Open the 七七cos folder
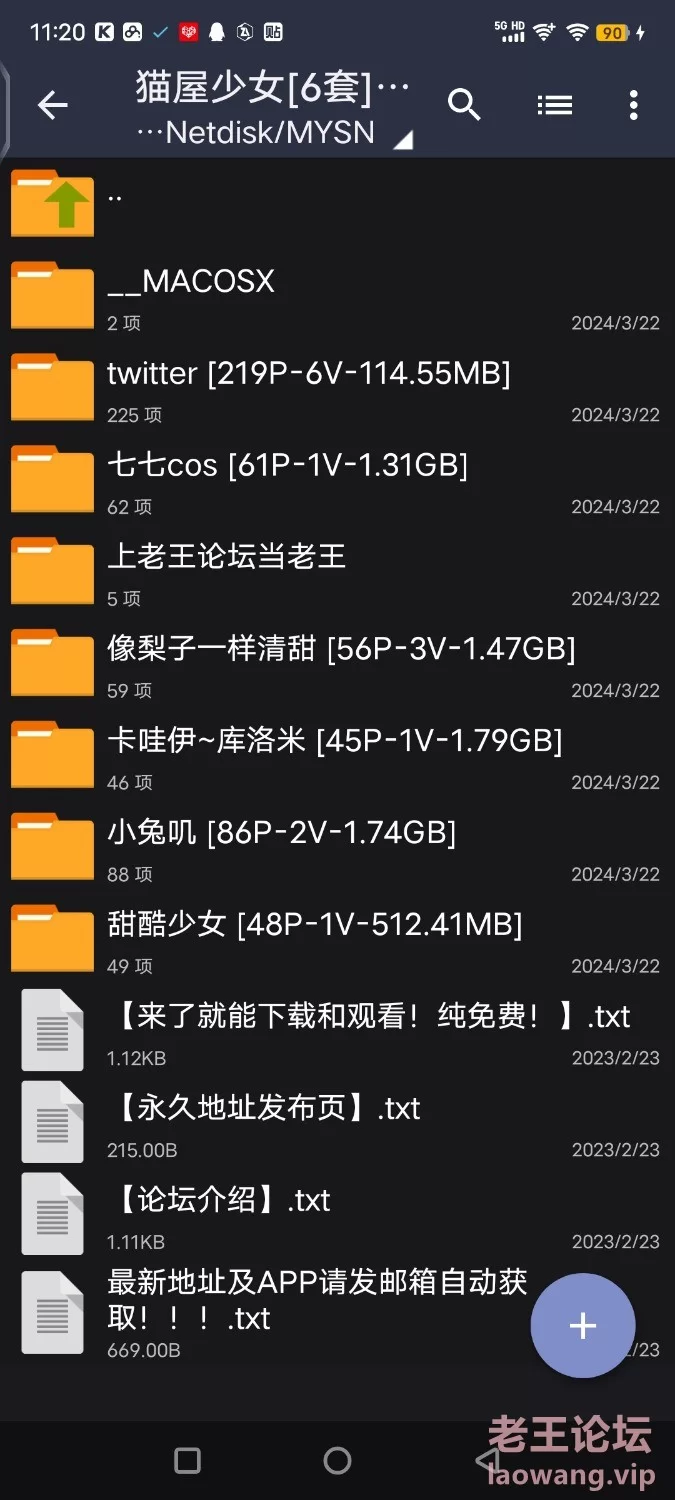Viewport: 675px width, 1500px height. (337, 479)
